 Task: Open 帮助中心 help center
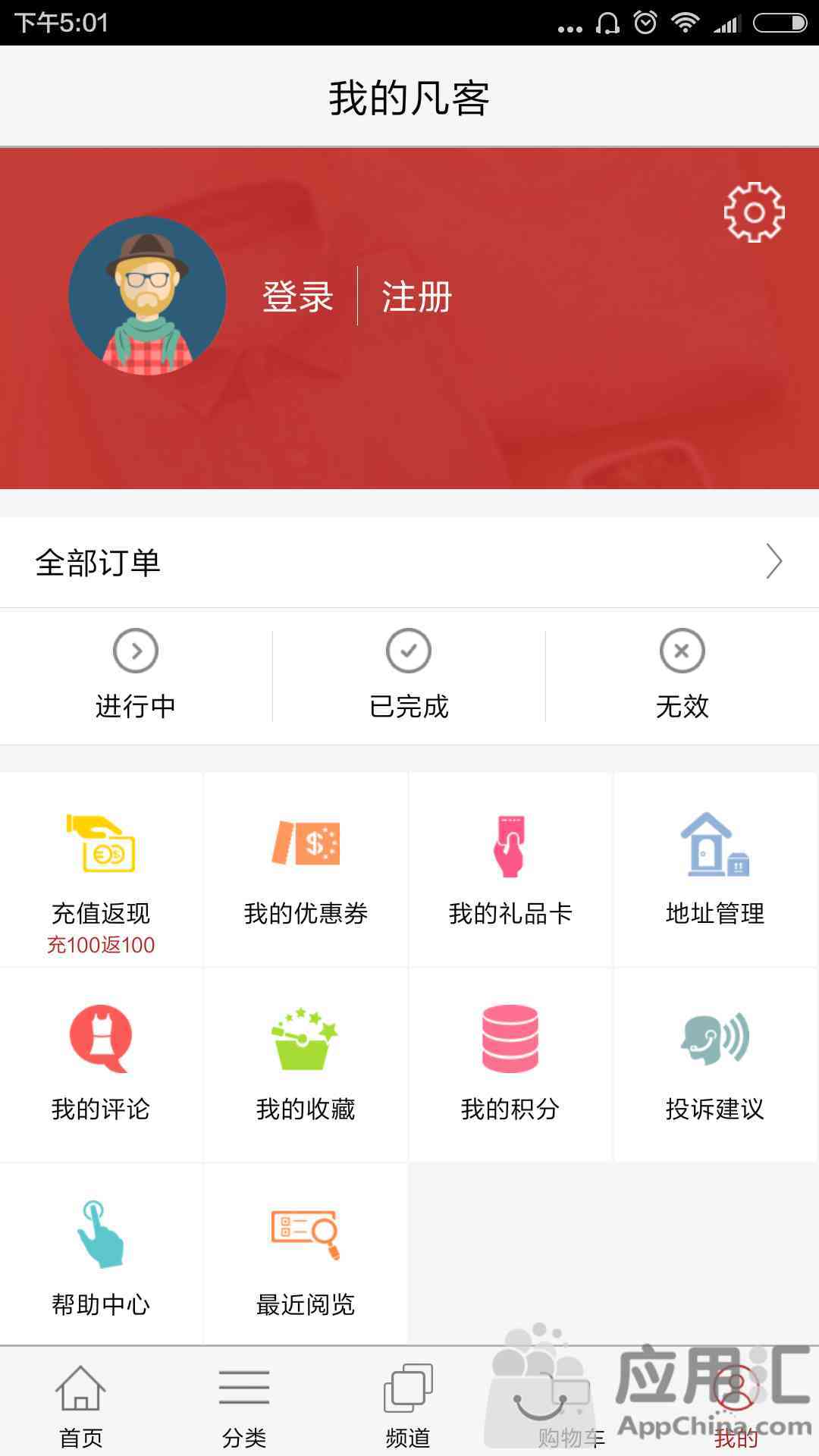(x=101, y=1259)
